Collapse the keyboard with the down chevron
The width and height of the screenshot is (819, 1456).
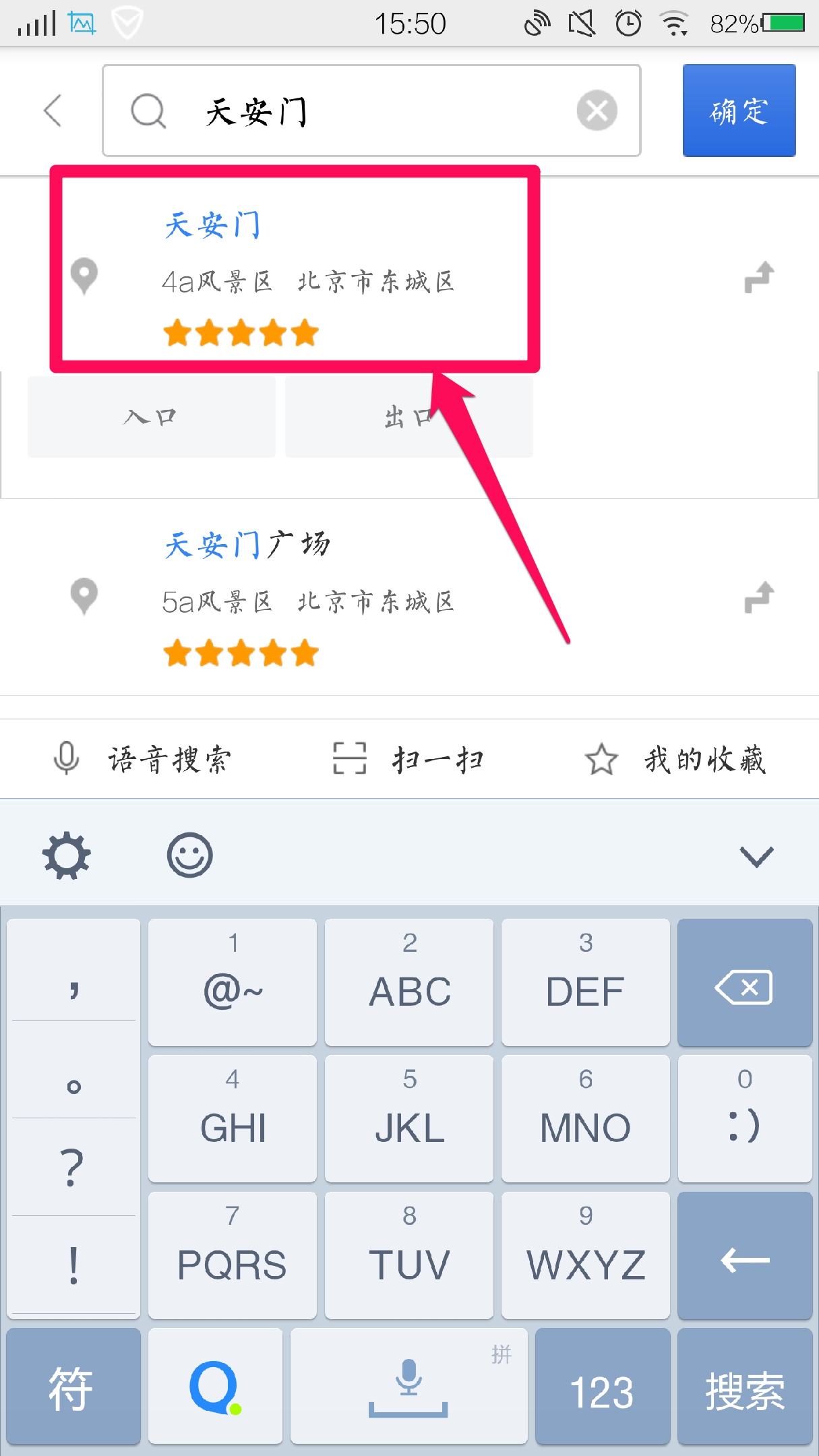click(756, 856)
